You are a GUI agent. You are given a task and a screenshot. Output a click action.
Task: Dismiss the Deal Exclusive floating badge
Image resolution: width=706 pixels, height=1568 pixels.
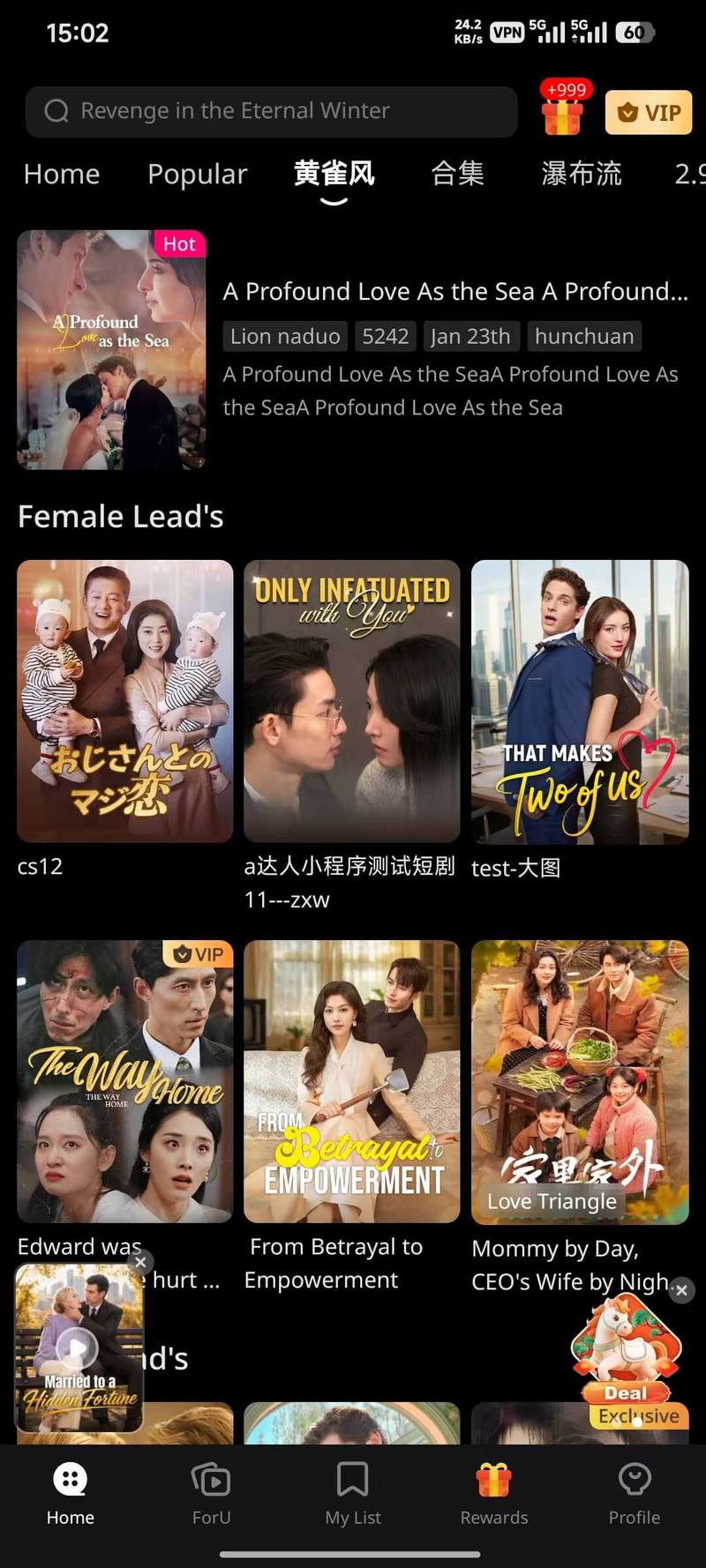click(681, 1290)
